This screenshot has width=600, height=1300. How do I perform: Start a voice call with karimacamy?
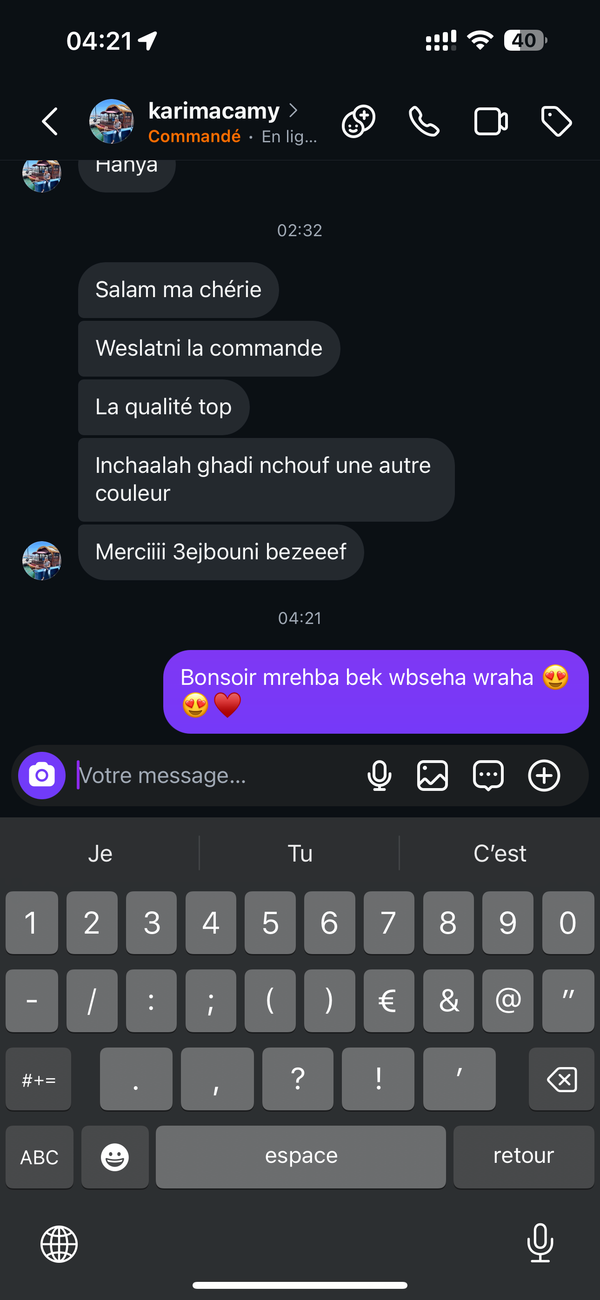click(x=424, y=122)
